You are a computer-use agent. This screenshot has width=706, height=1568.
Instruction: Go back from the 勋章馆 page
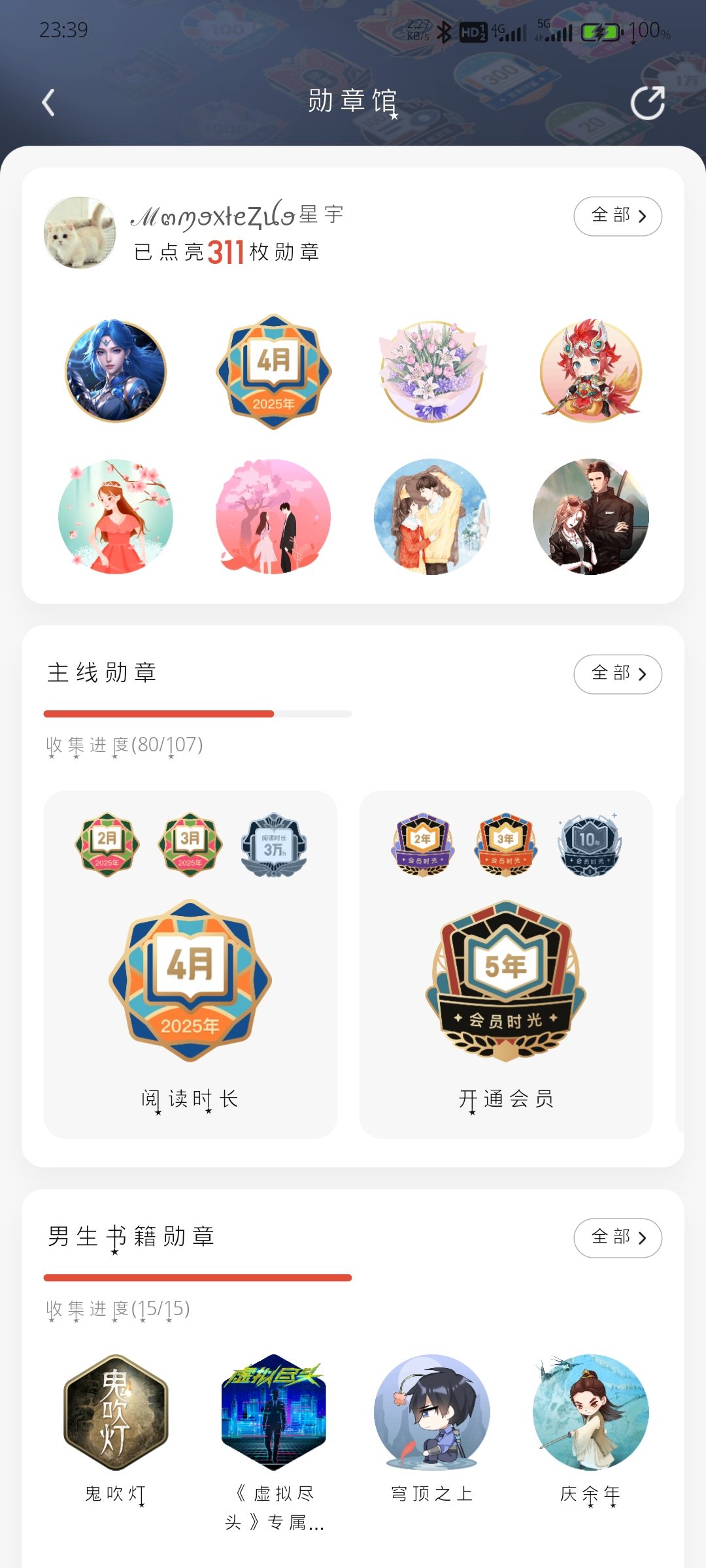click(x=48, y=103)
